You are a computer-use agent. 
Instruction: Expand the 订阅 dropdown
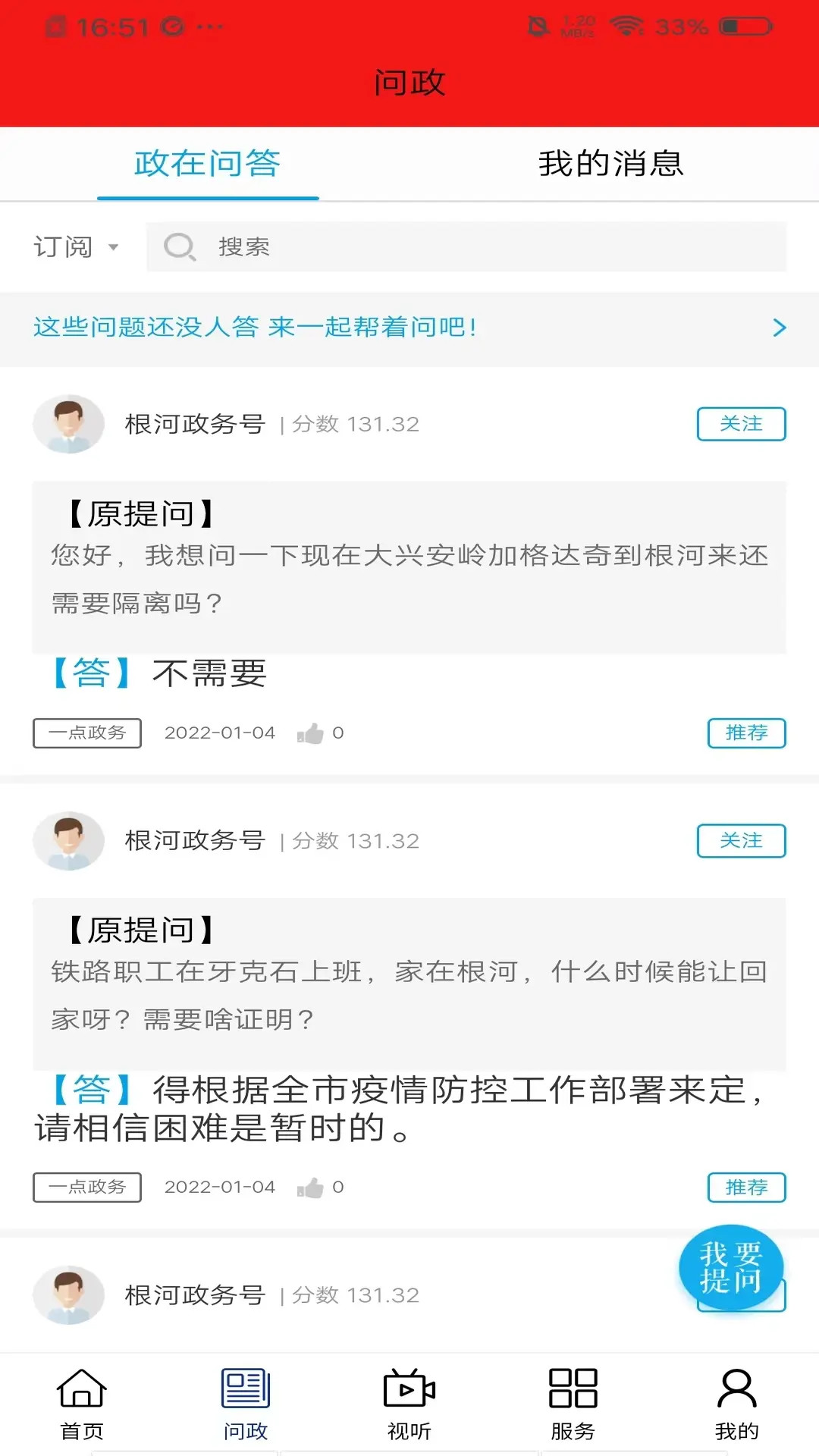76,246
